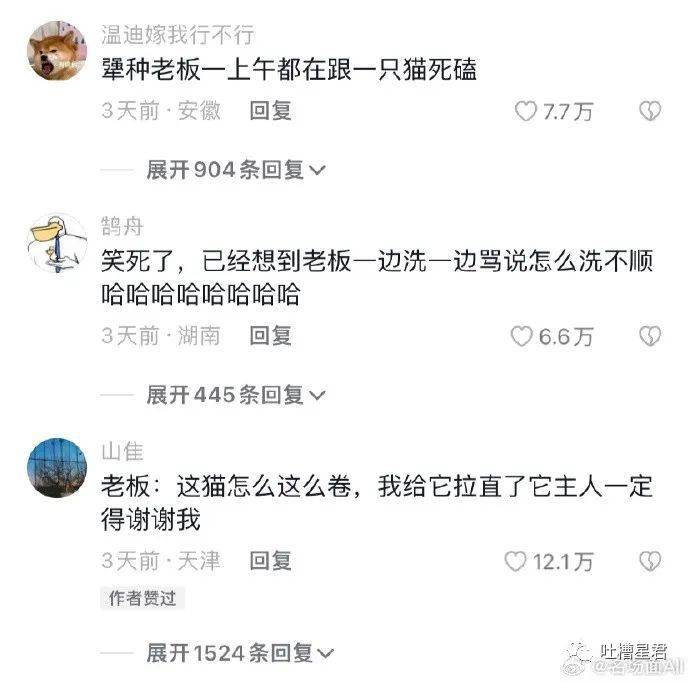Viewport: 690px width, 682px height.
Task: Like the comment by 鹊舟
Action: pyautogui.click(x=521, y=336)
